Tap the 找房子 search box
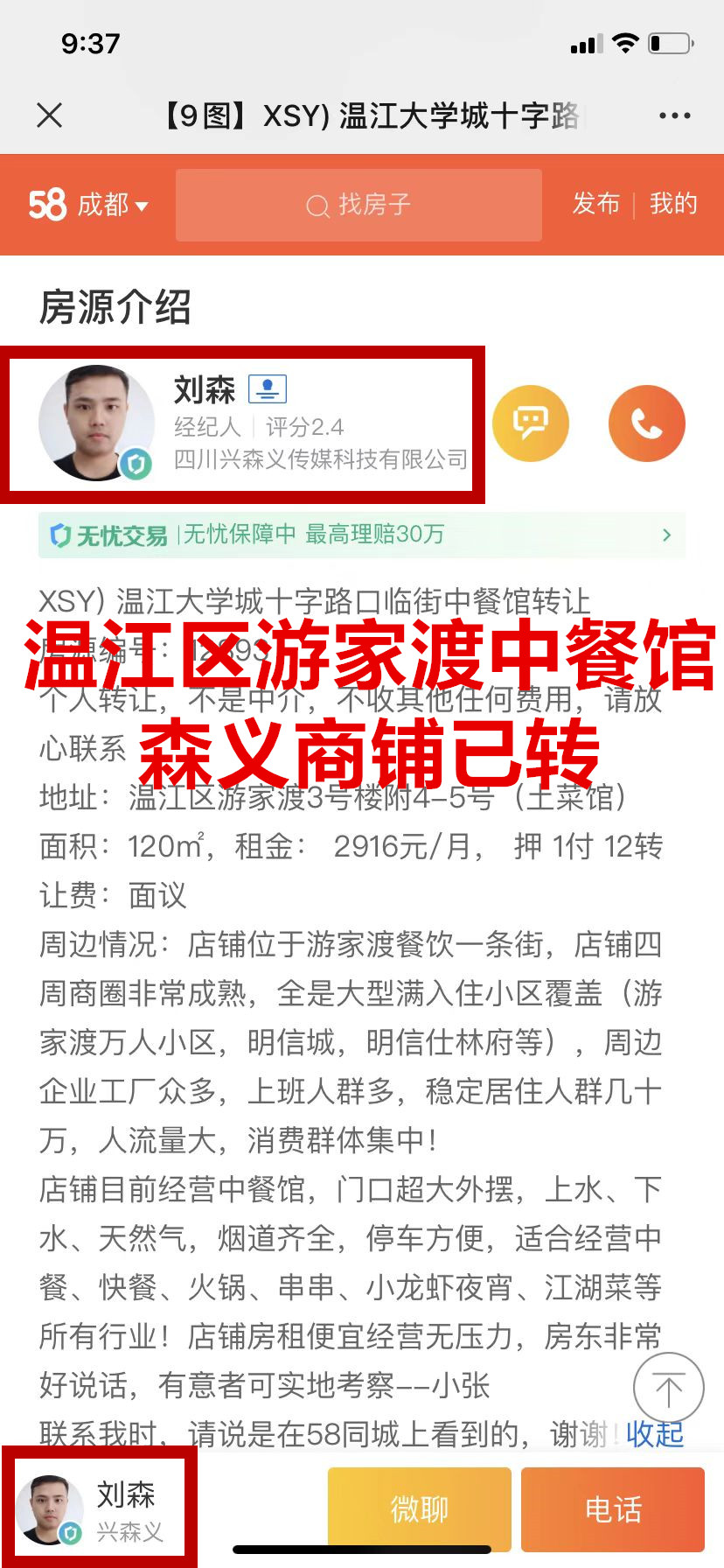The width and height of the screenshot is (724, 1568). click(x=359, y=205)
